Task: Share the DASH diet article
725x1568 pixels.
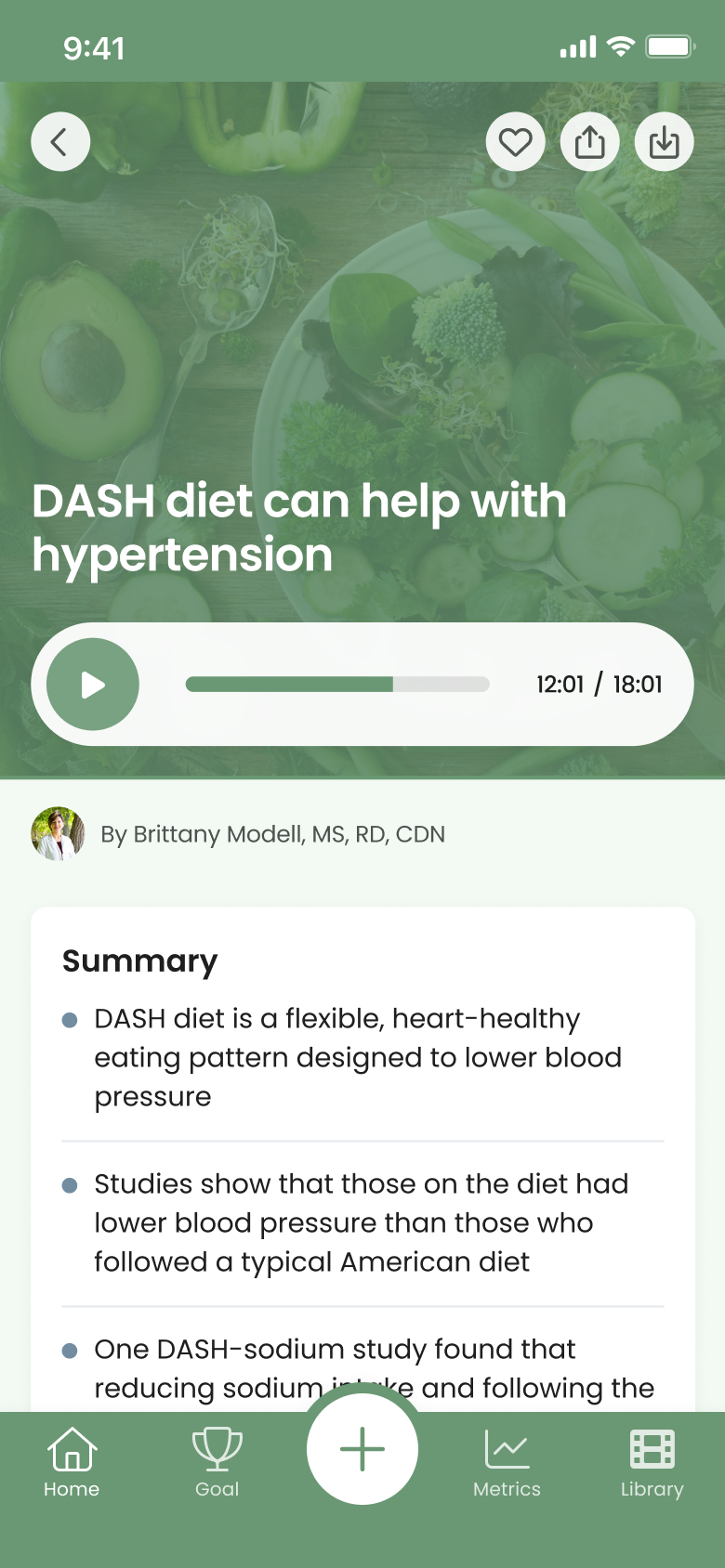Action: 590,142
